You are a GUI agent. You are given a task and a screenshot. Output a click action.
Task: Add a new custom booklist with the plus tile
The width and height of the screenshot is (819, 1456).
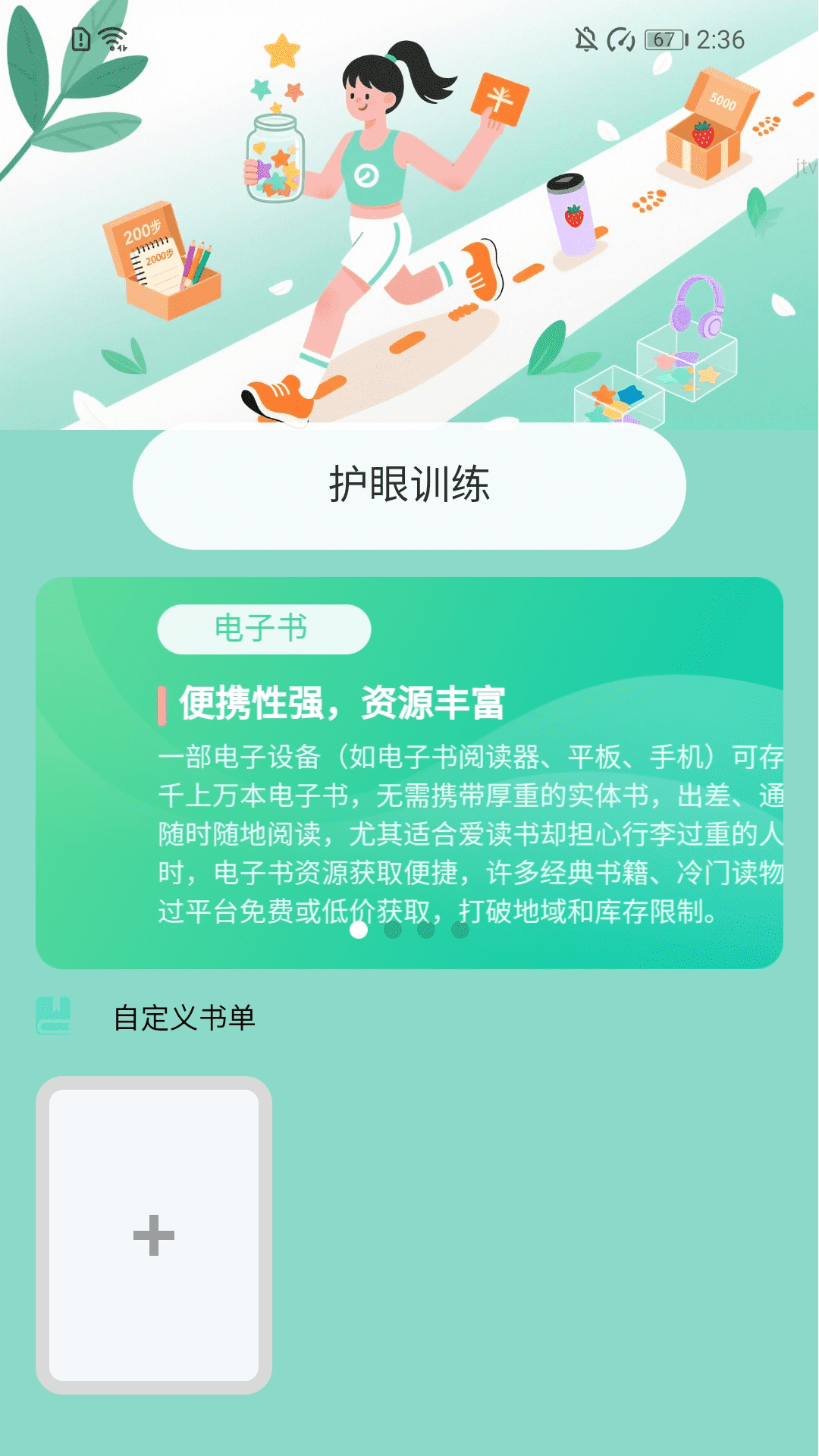[154, 1235]
